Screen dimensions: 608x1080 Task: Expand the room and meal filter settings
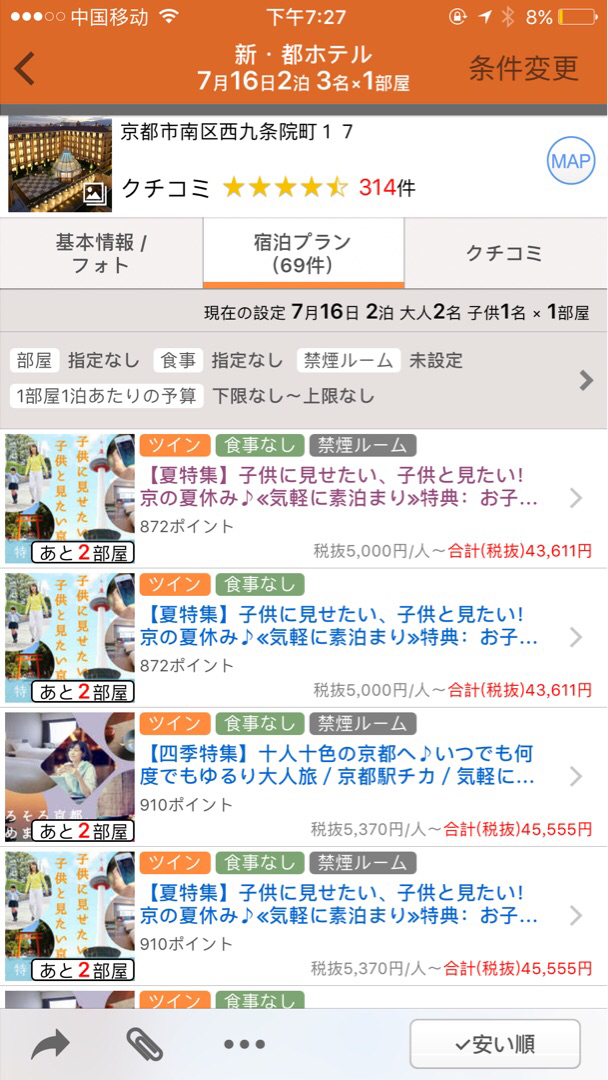[586, 379]
